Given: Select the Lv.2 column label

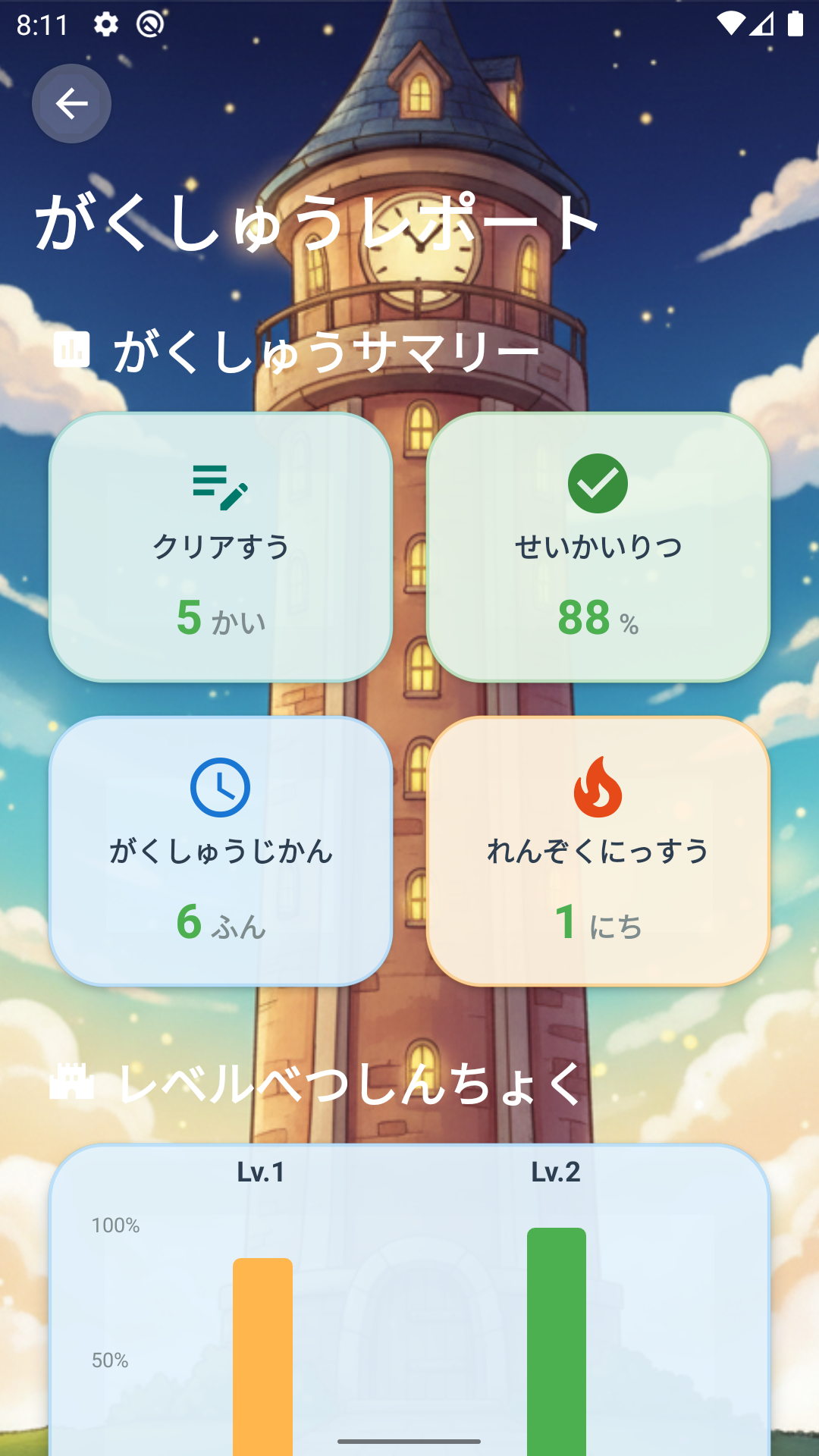Looking at the screenshot, I should 556,1172.
